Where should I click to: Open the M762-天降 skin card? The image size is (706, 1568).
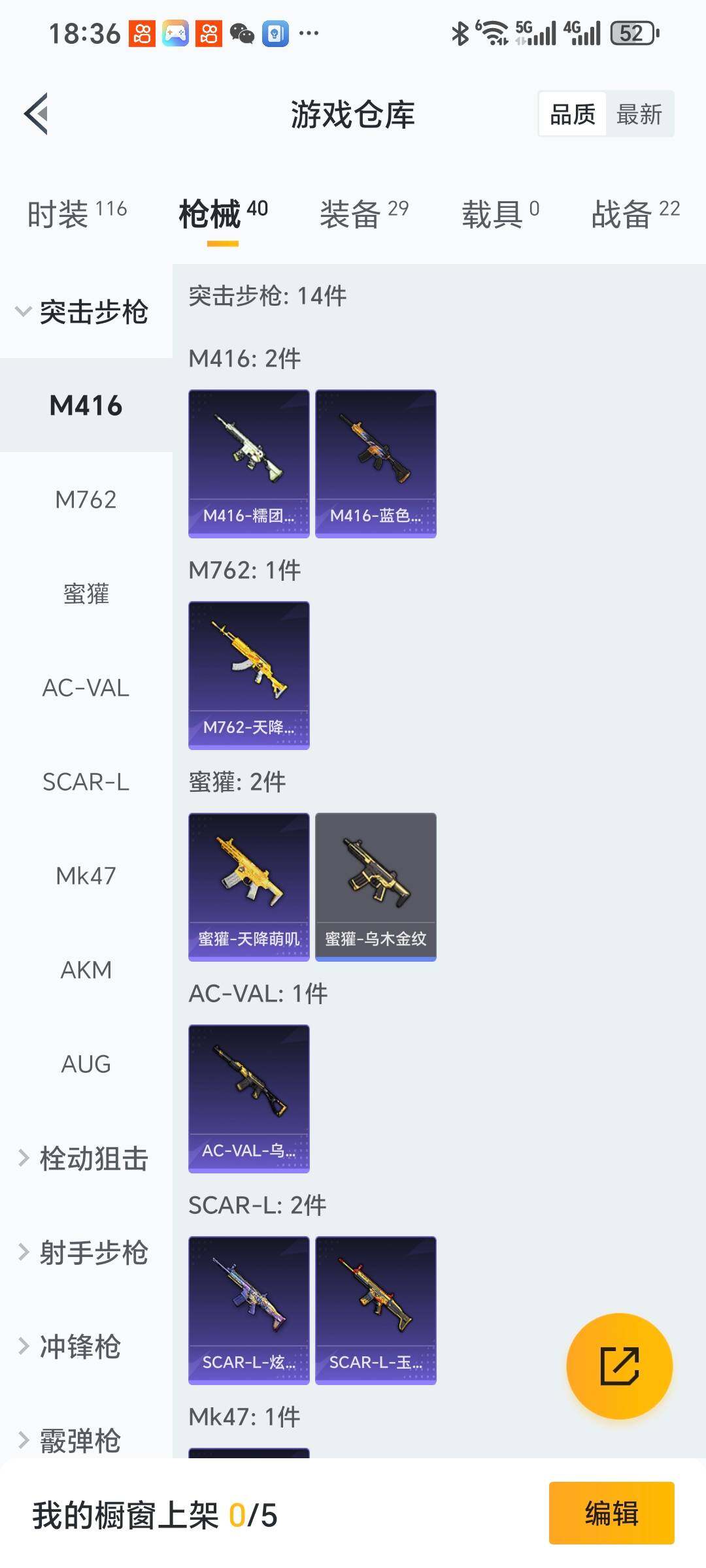[249, 676]
